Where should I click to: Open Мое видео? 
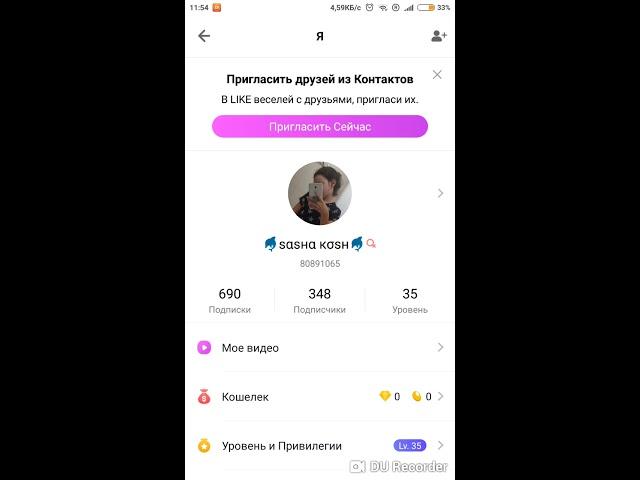coord(320,348)
